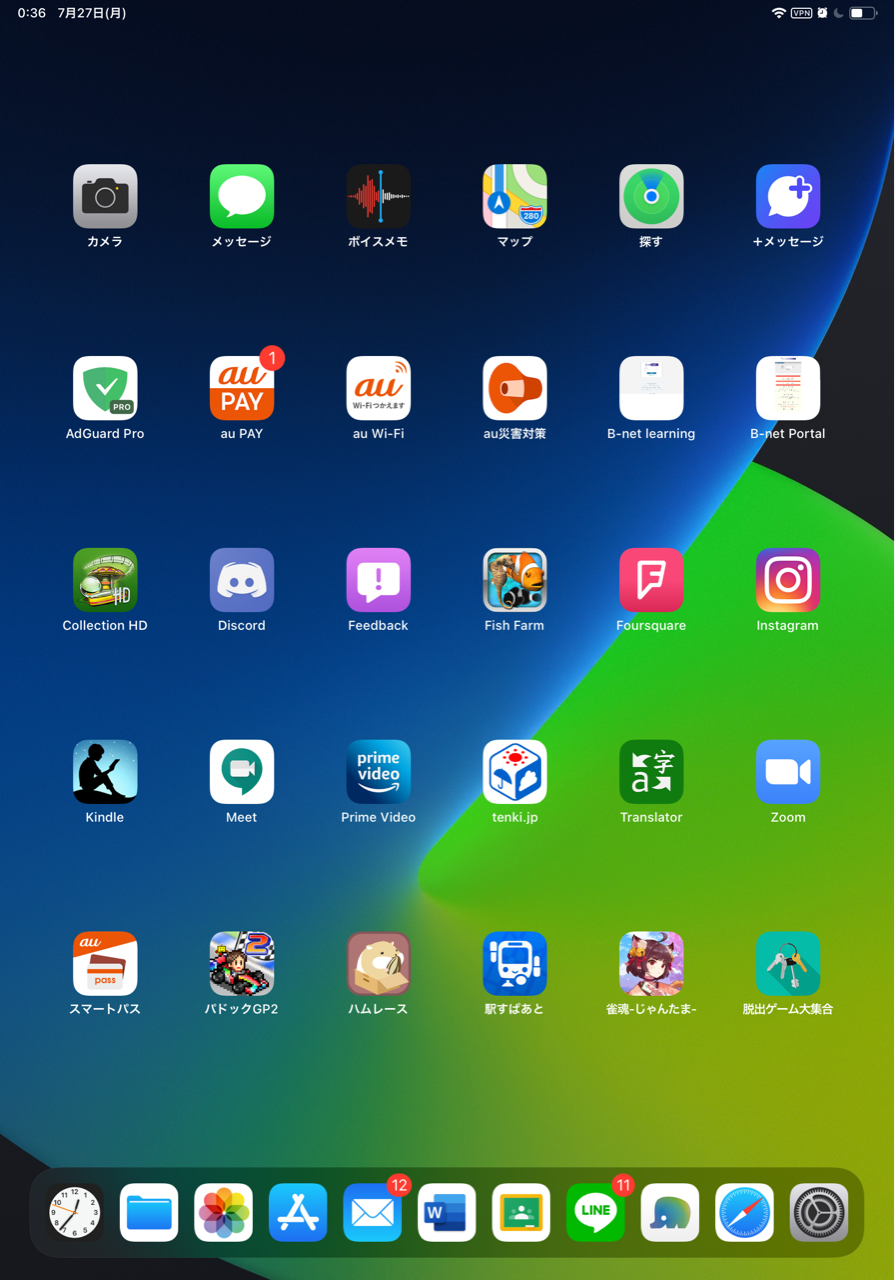This screenshot has height=1280, width=895.
Task: Launch the 雀魂-じゃんたま- game
Action: click(x=651, y=964)
